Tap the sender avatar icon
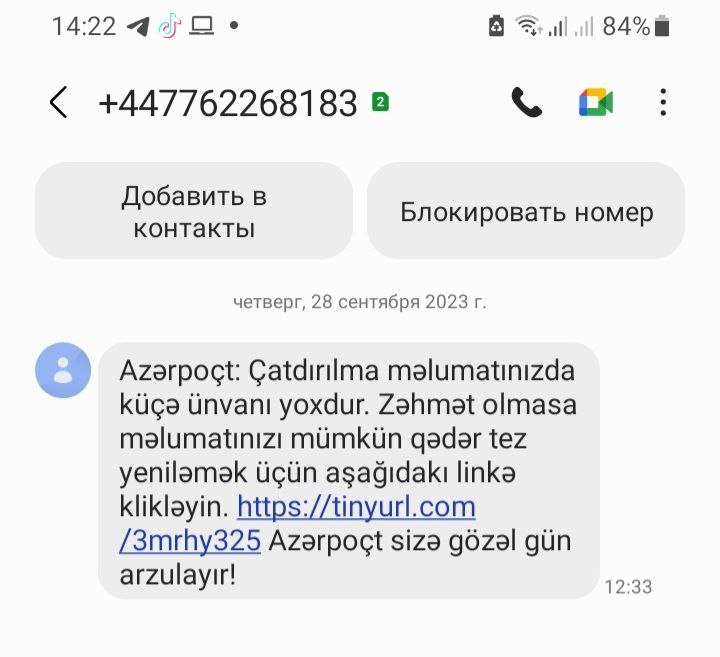The image size is (720, 657). click(63, 370)
